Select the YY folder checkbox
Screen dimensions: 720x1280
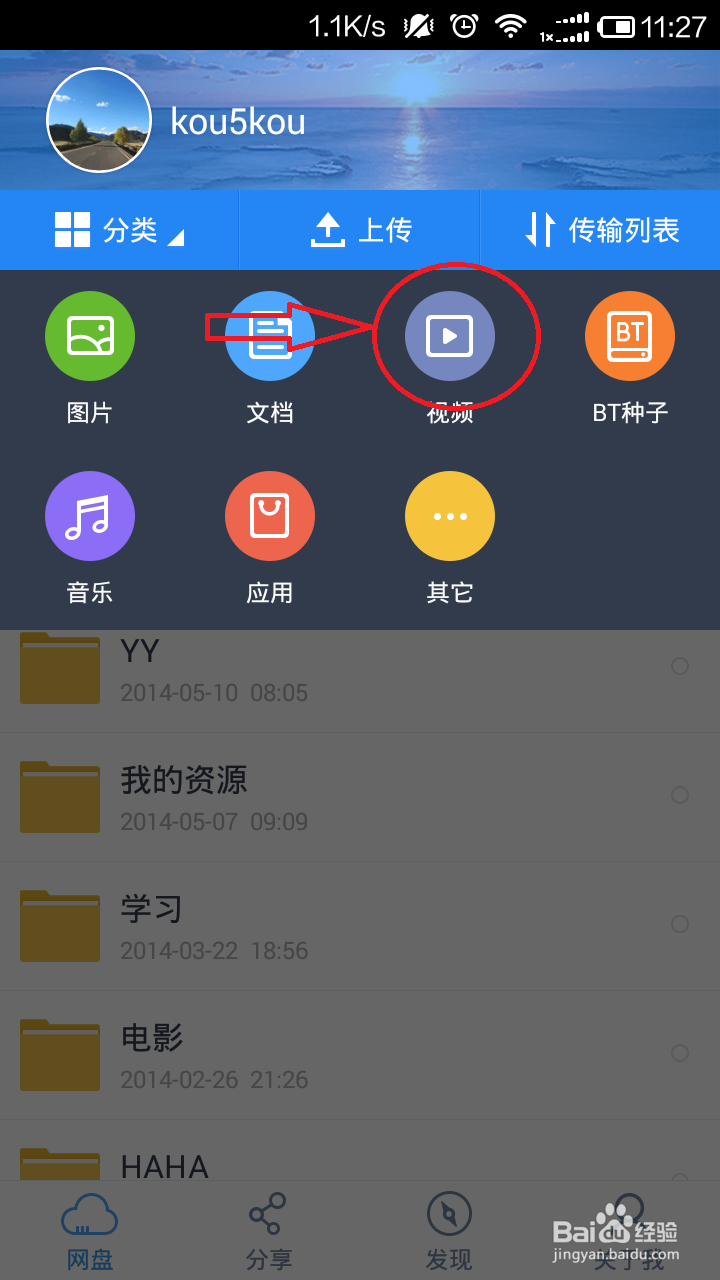(x=679, y=666)
